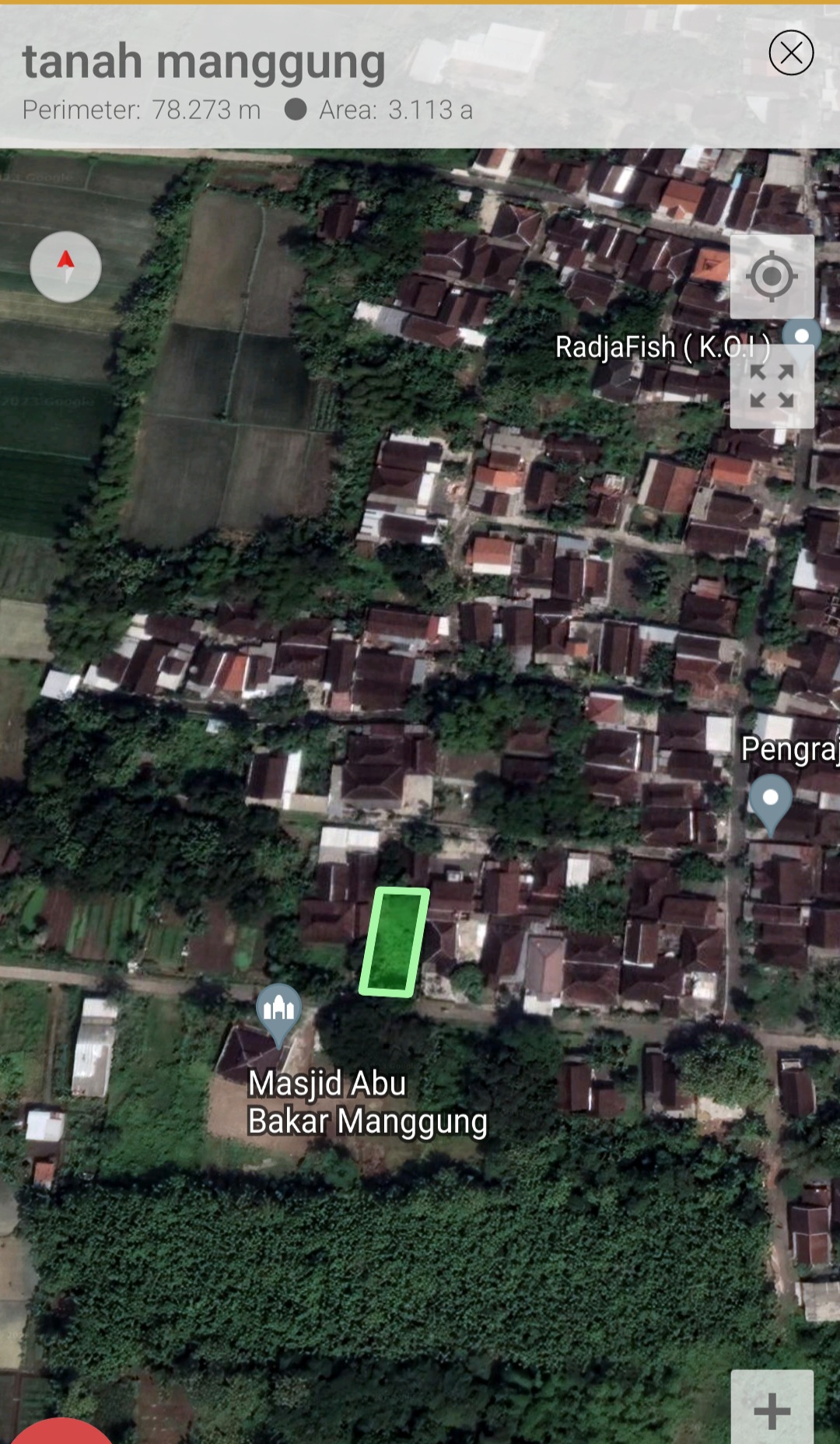Center map on my current location
This screenshot has height=1444, width=840.
click(x=772, y=276)
